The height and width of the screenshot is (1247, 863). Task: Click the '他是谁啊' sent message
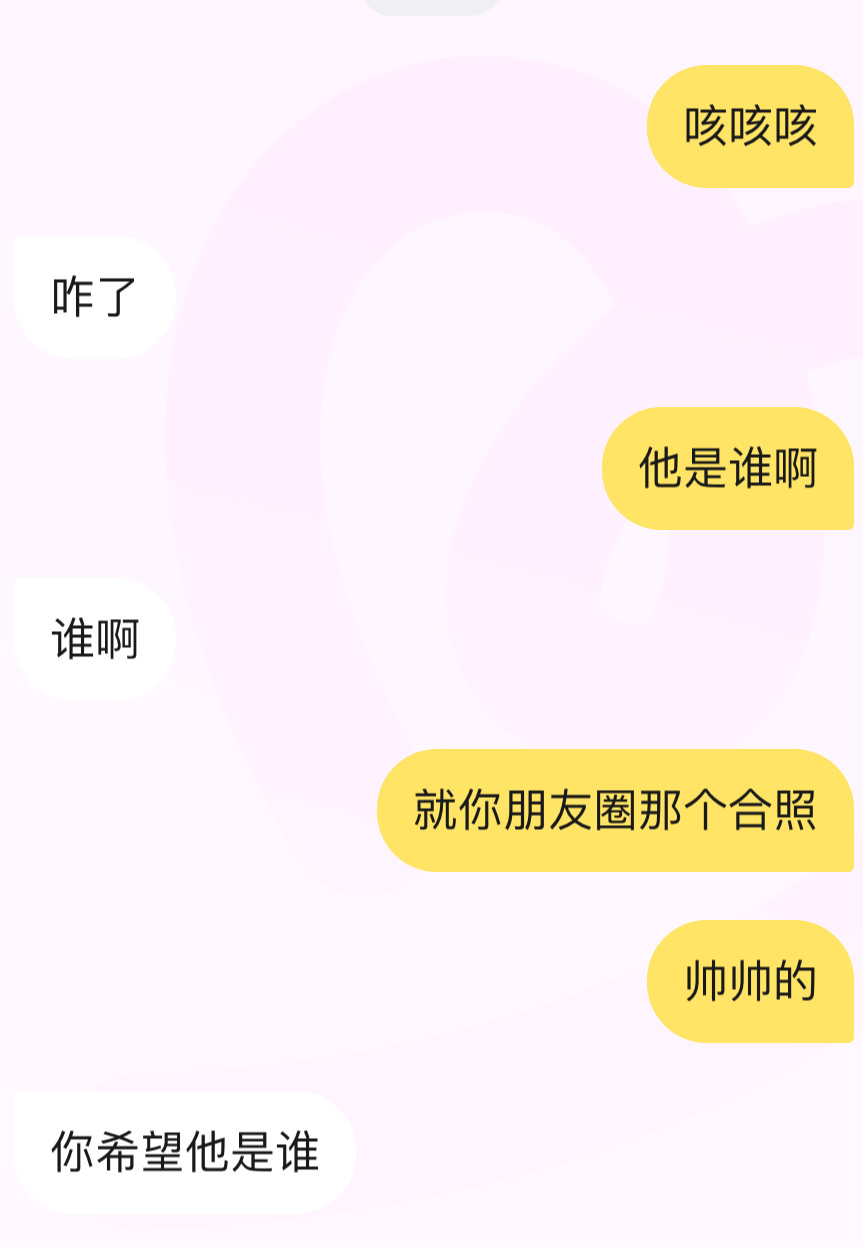click(729, 466)
